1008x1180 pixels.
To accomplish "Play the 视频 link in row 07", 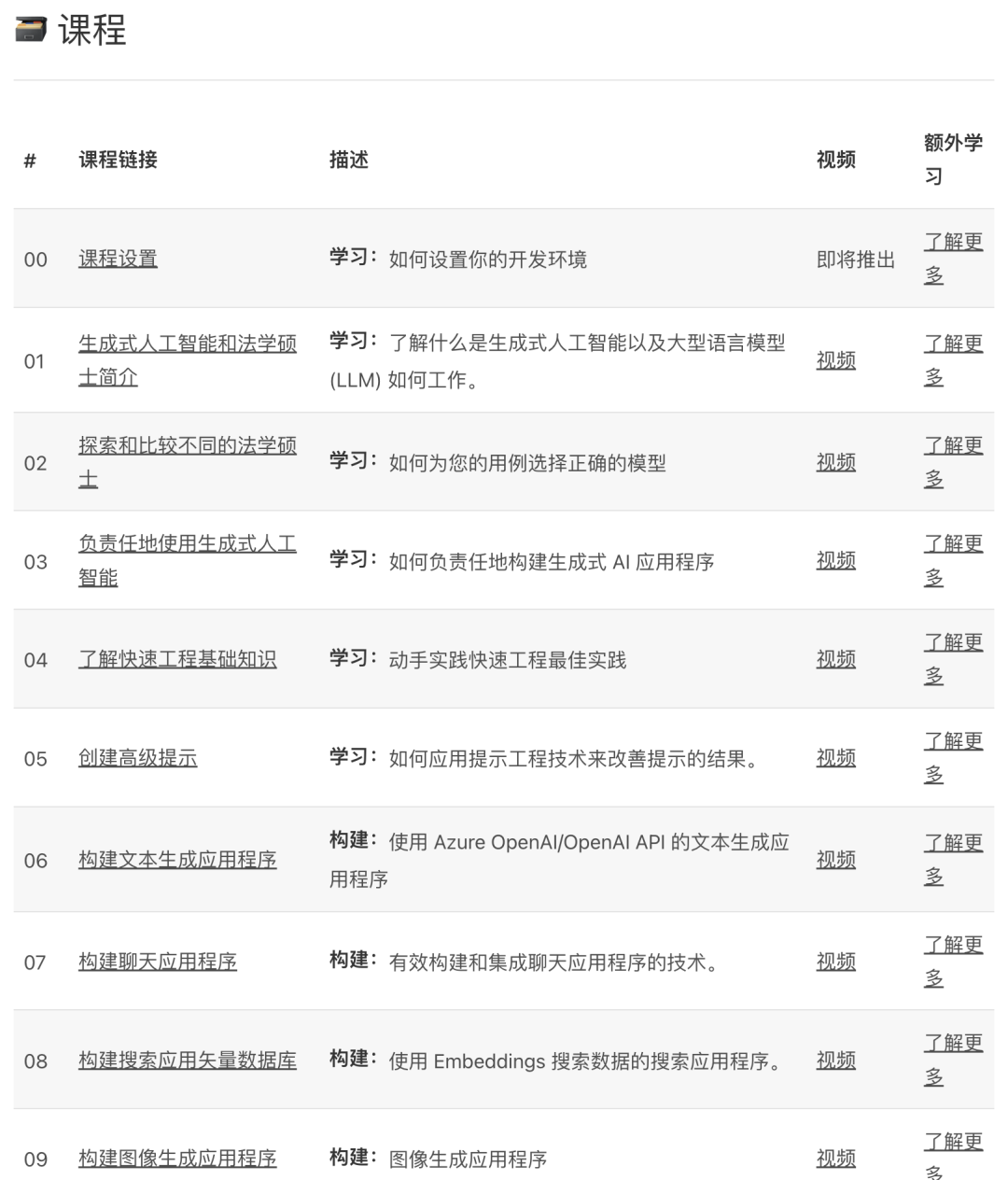I will (836, 962).
